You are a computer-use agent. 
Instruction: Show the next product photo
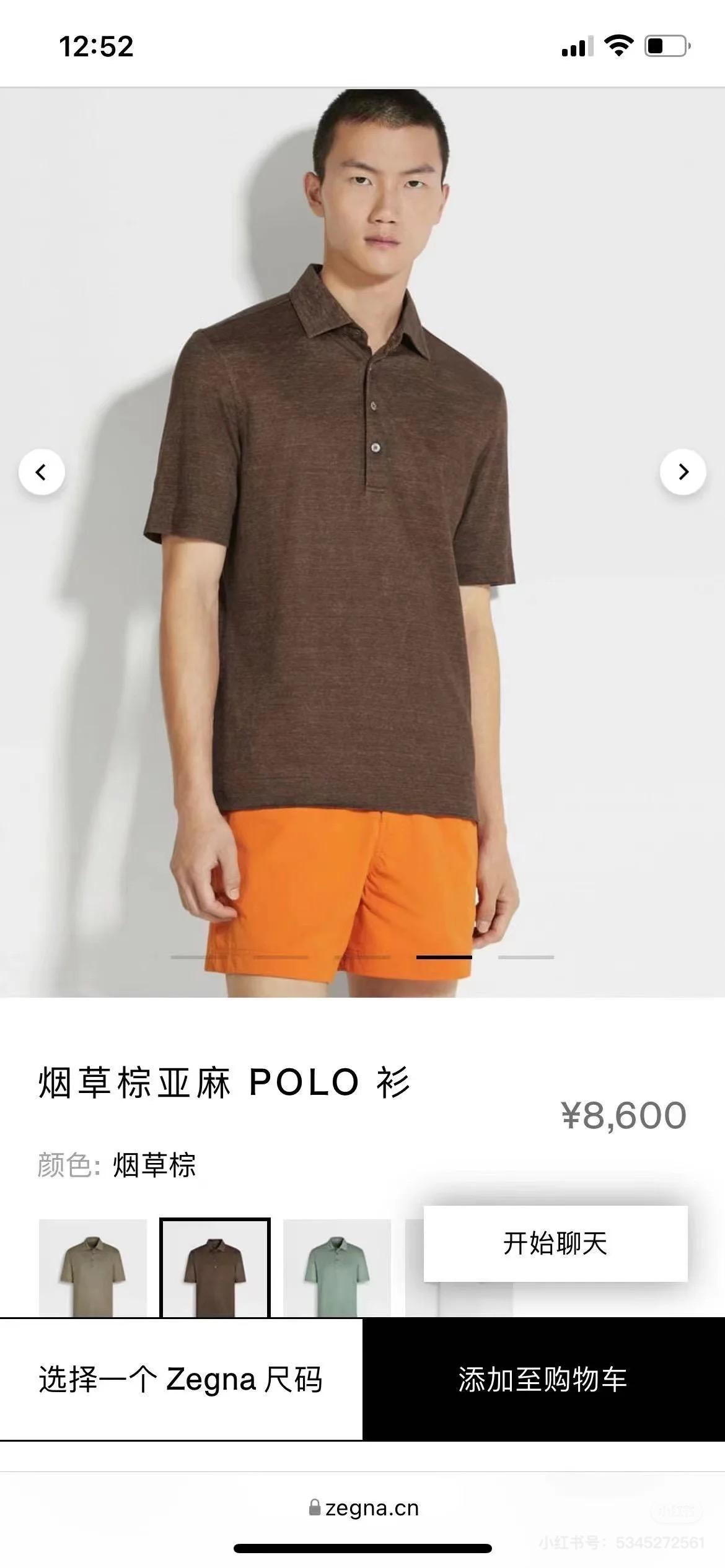683,472
